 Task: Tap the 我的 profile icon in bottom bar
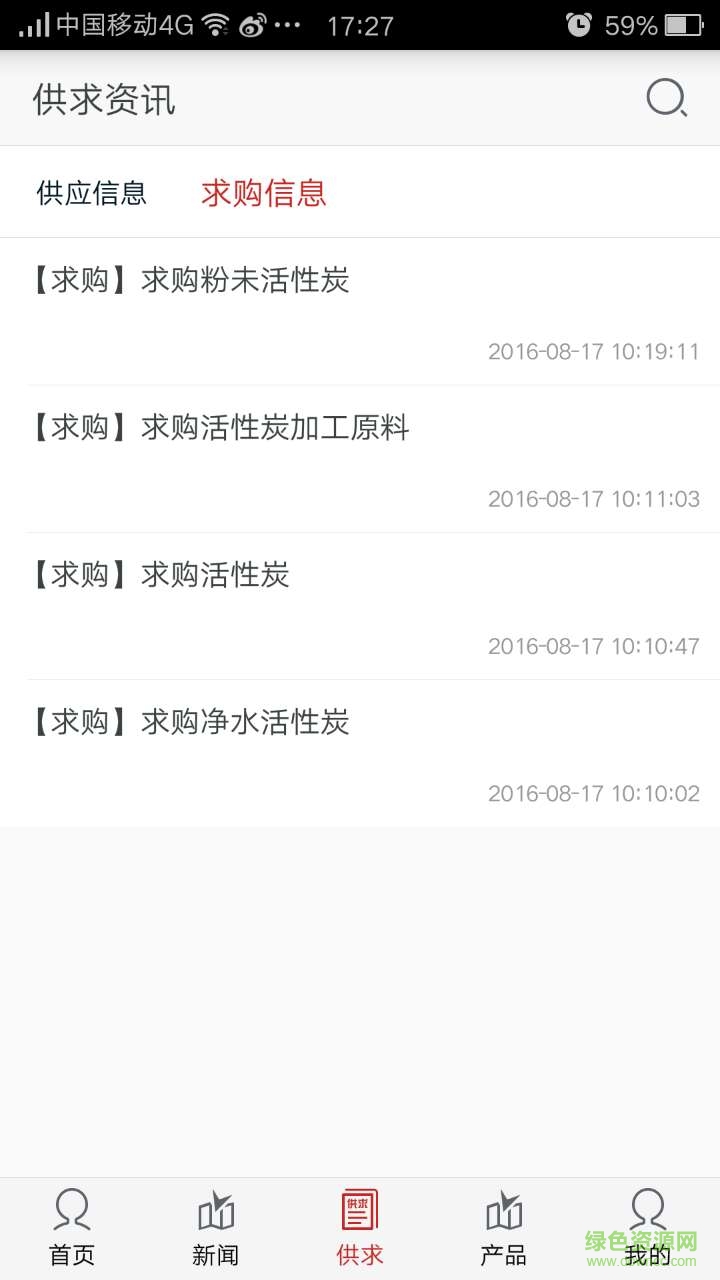point(648,1212)
